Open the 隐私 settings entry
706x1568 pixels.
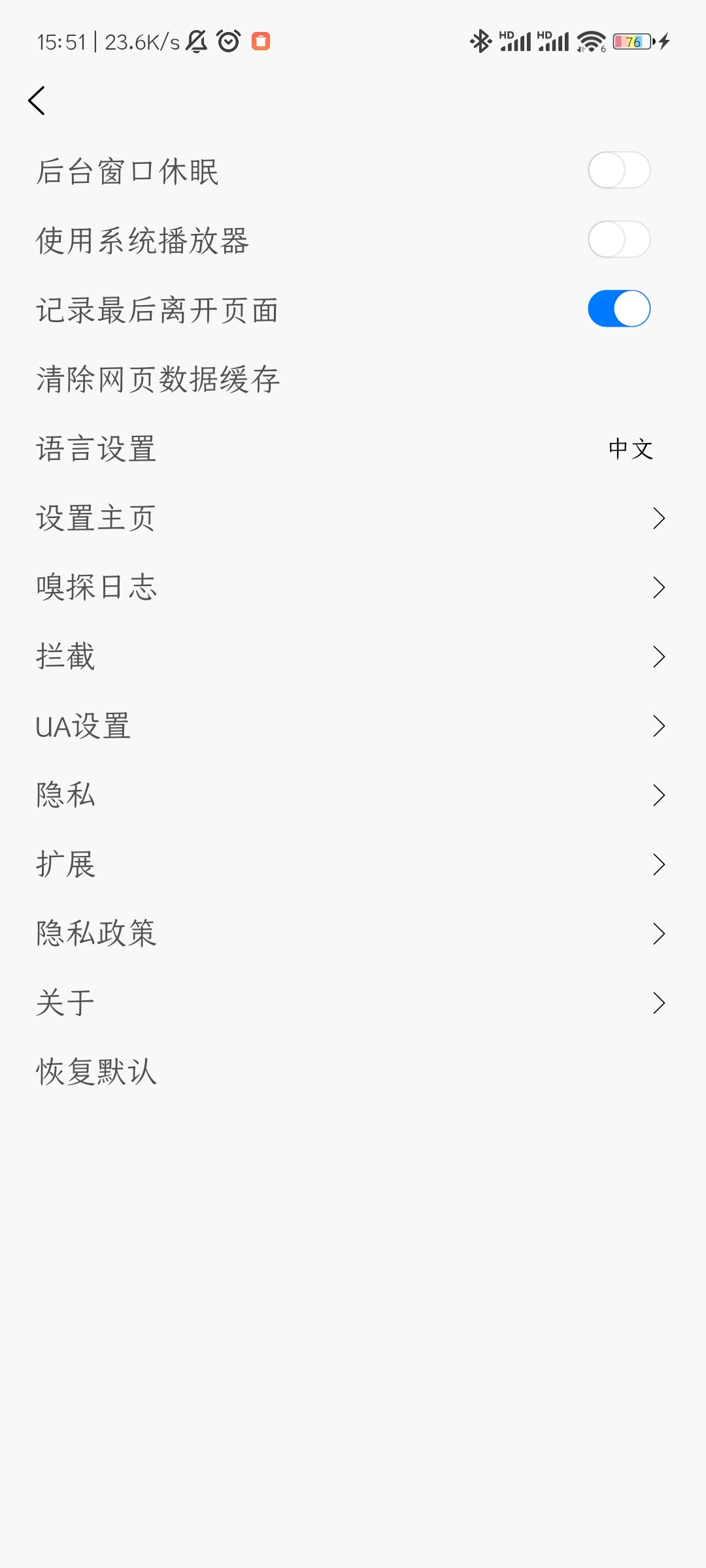pos(660,795)
